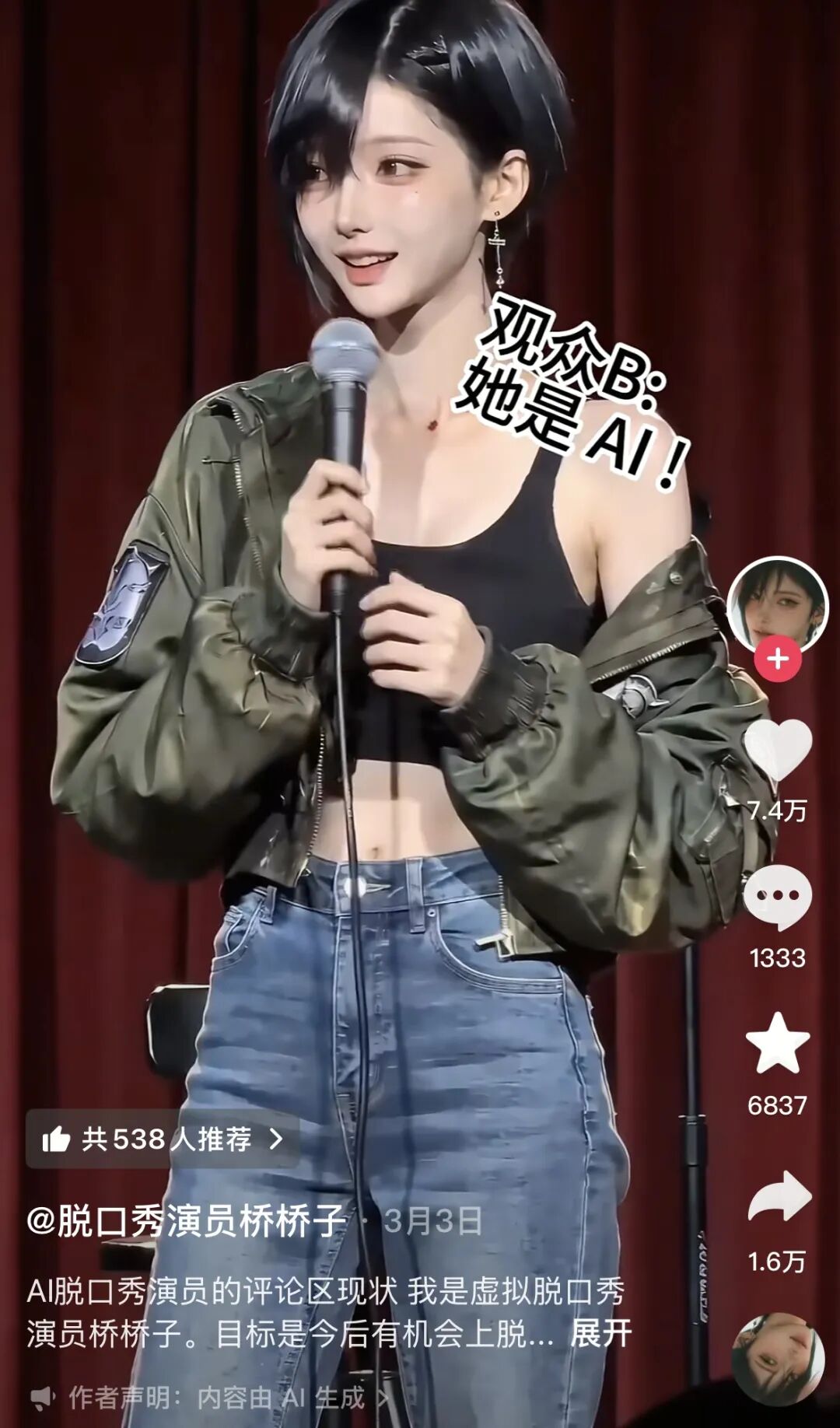Image resolution: width=840 pixels, height=1428 pixels.
Task: Open the comments section
Action: tap(778, 898)
